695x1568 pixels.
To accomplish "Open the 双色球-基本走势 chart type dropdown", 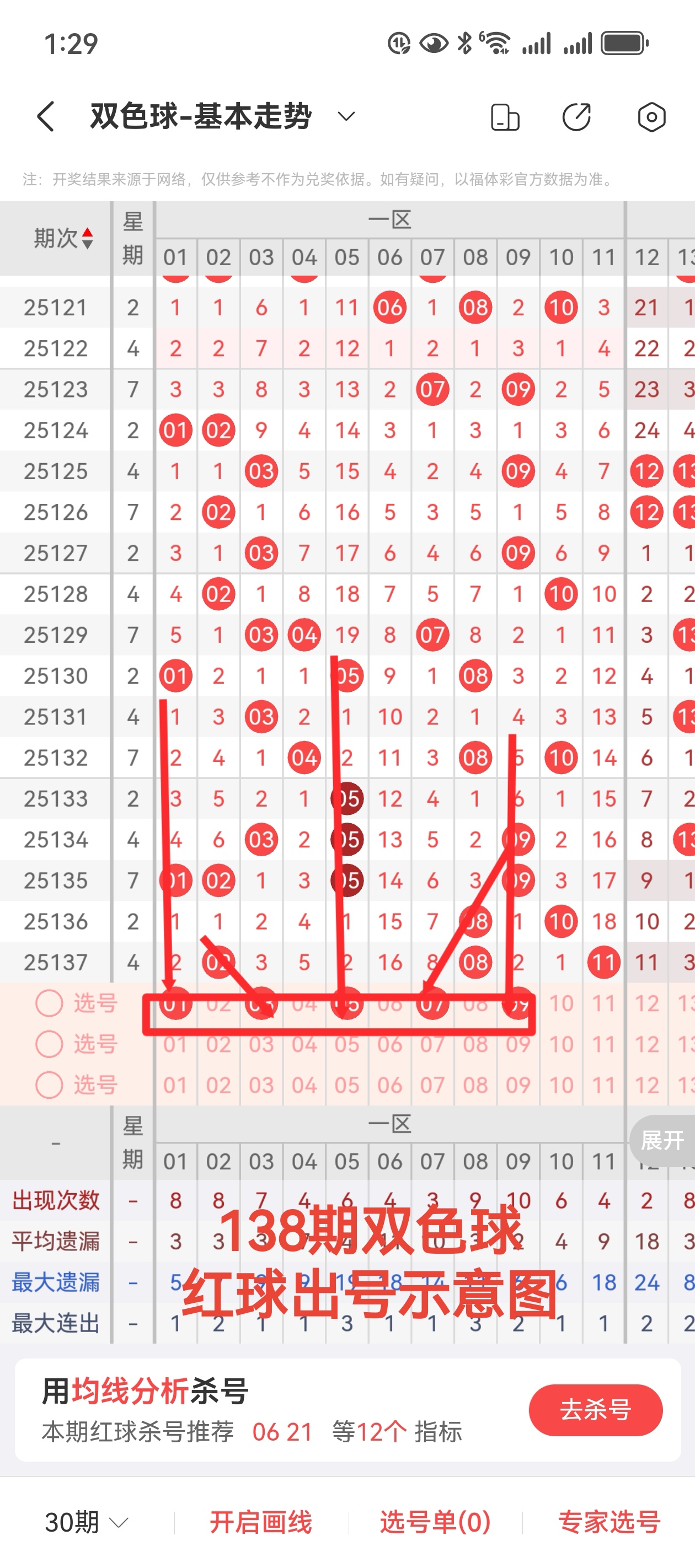I will (x=346, y=116).
